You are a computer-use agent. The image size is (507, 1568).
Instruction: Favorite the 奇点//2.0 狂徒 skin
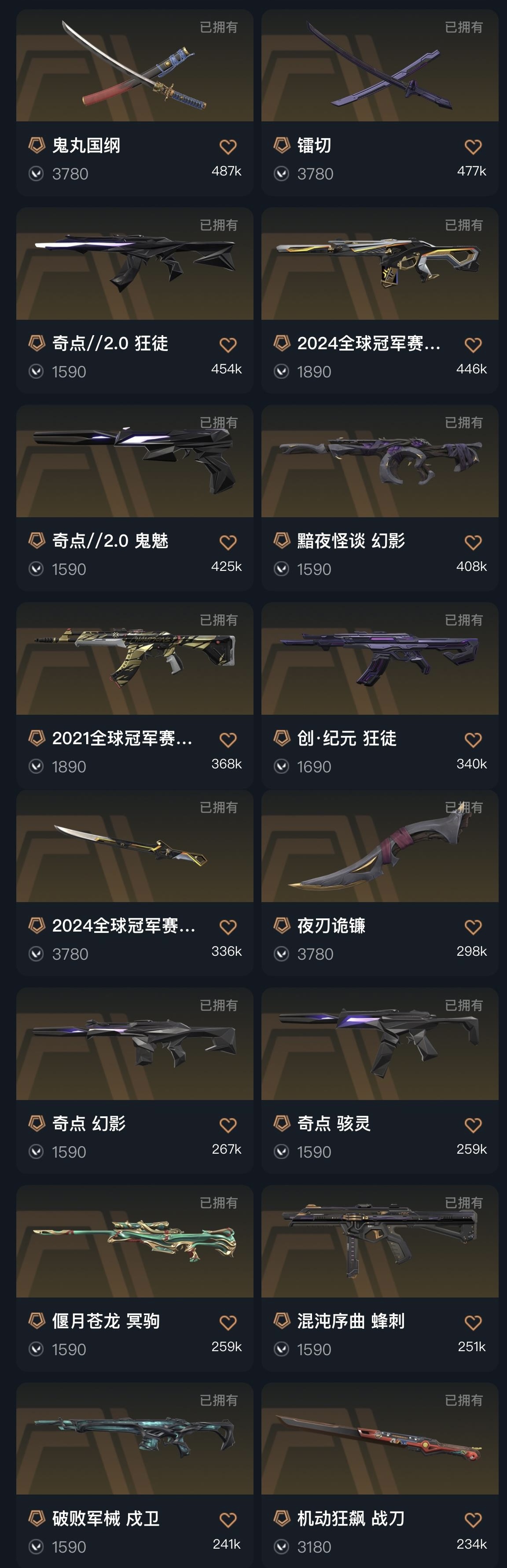(228, 344)
